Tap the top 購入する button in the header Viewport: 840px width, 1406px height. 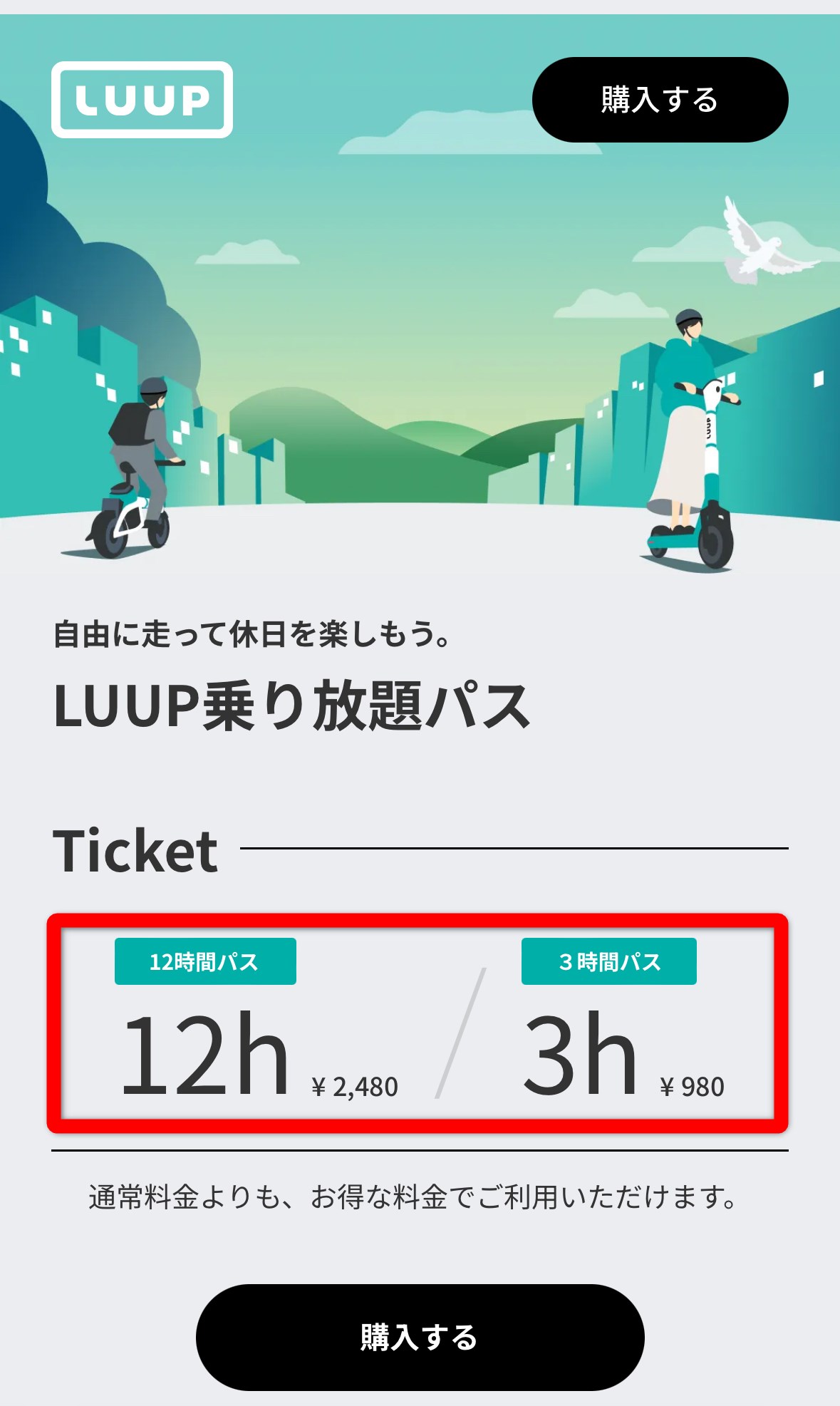[660, 100]
